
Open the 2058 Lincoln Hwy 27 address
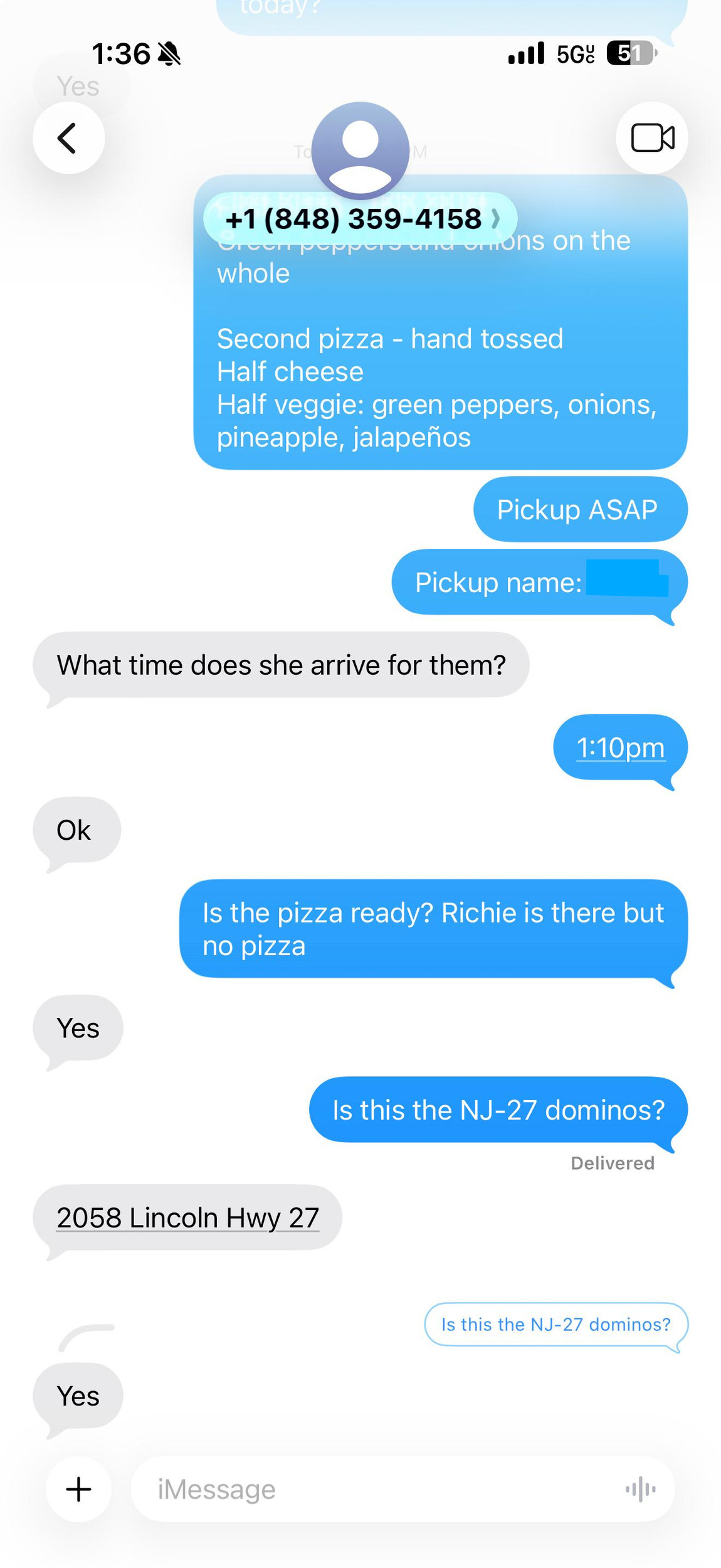click(187, 1217)
